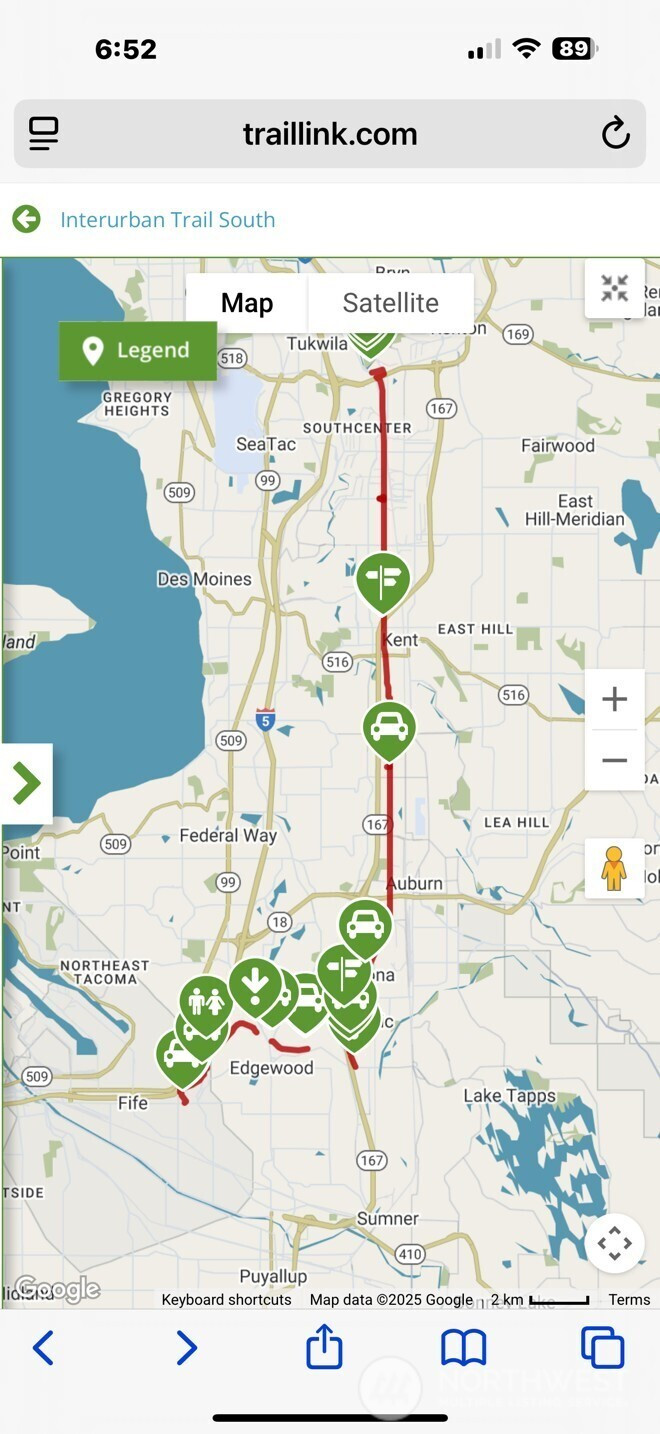Show open Safari tabs
This screenshot has width=660, height=1434.
pyautogui.click(x=602, y=1348)
